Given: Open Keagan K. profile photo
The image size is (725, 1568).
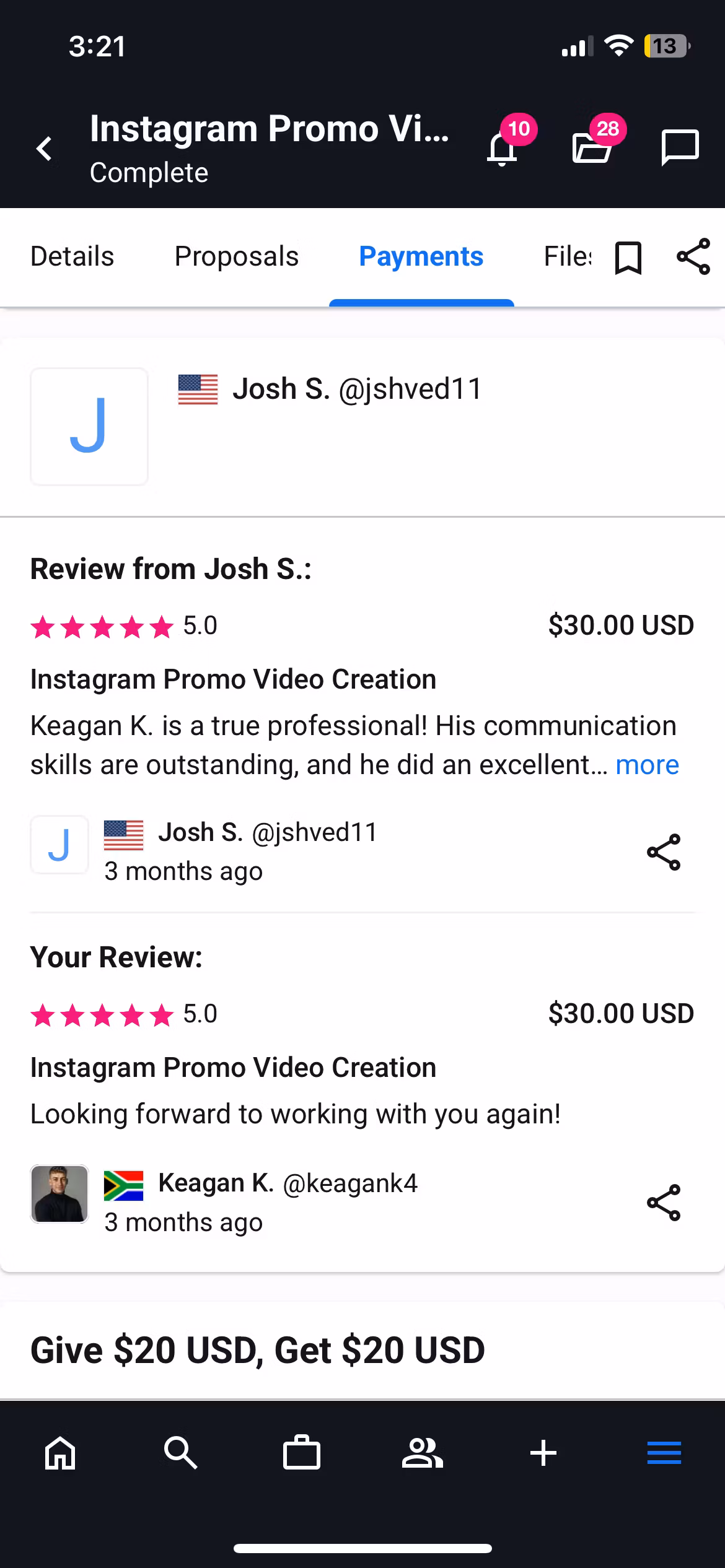Looking at the screenshot, I should [x=59, y=1193].
